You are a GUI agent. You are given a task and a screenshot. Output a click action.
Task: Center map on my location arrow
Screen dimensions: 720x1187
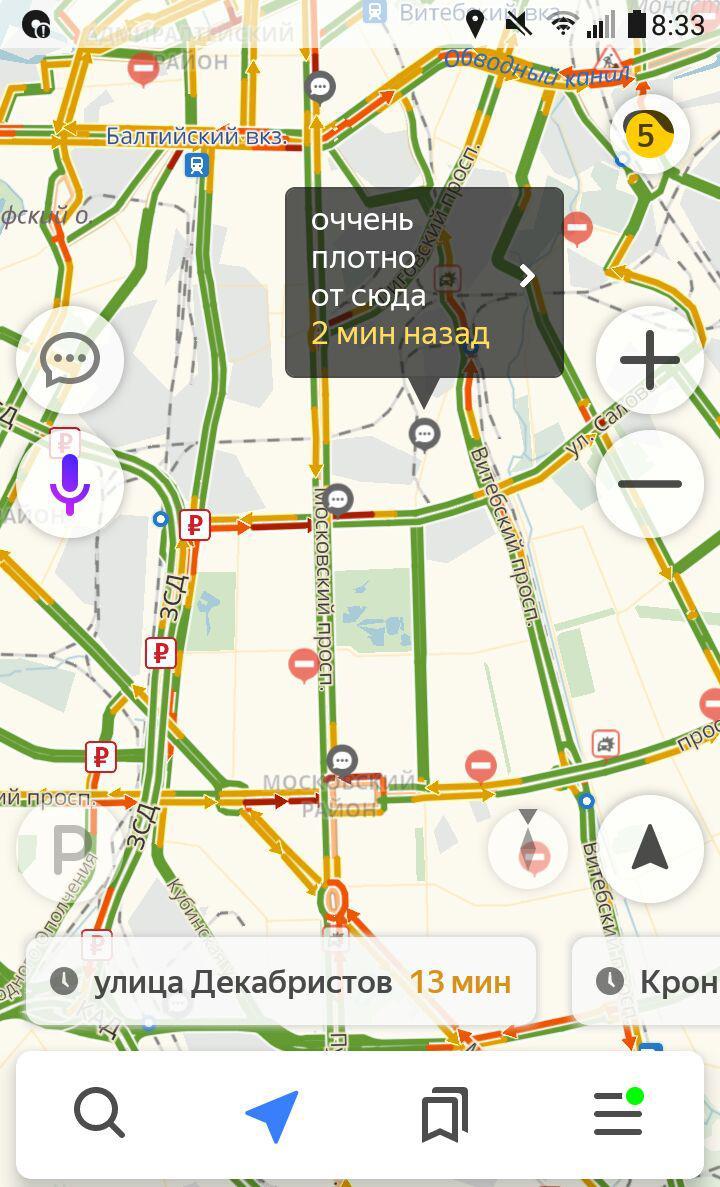650,849
